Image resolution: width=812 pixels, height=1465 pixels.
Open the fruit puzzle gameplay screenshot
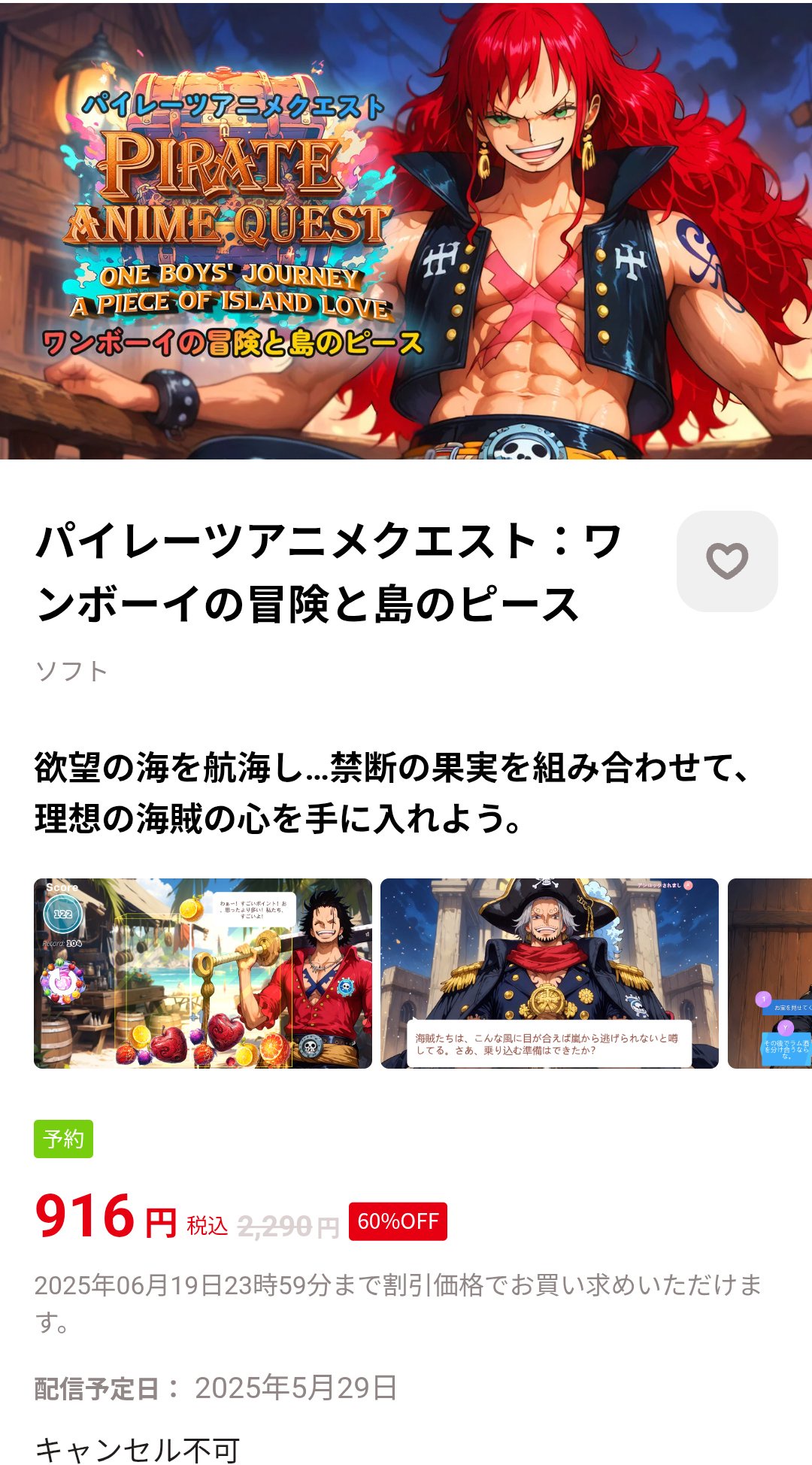(203, 973)
